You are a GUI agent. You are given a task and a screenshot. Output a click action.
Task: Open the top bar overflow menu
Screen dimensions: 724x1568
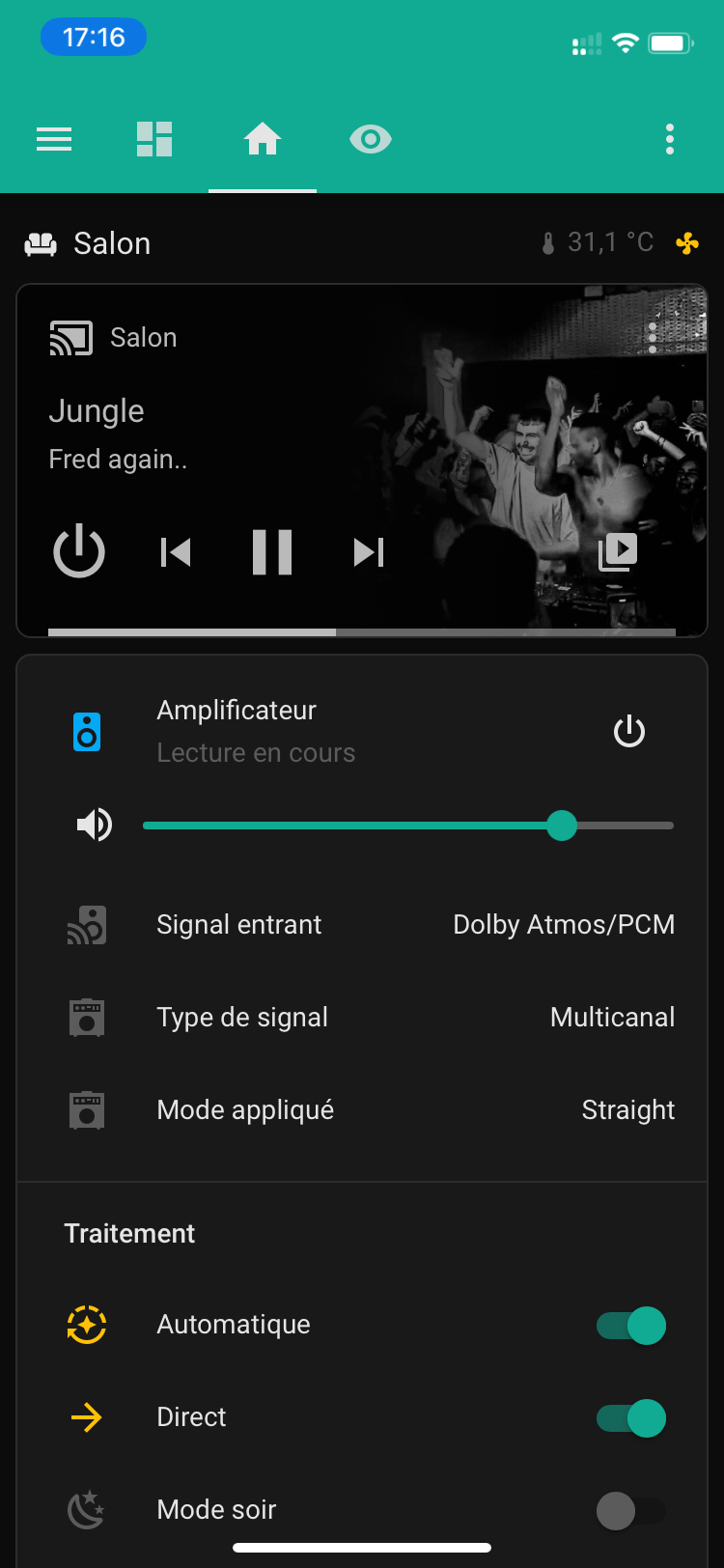tap(670, 140)
